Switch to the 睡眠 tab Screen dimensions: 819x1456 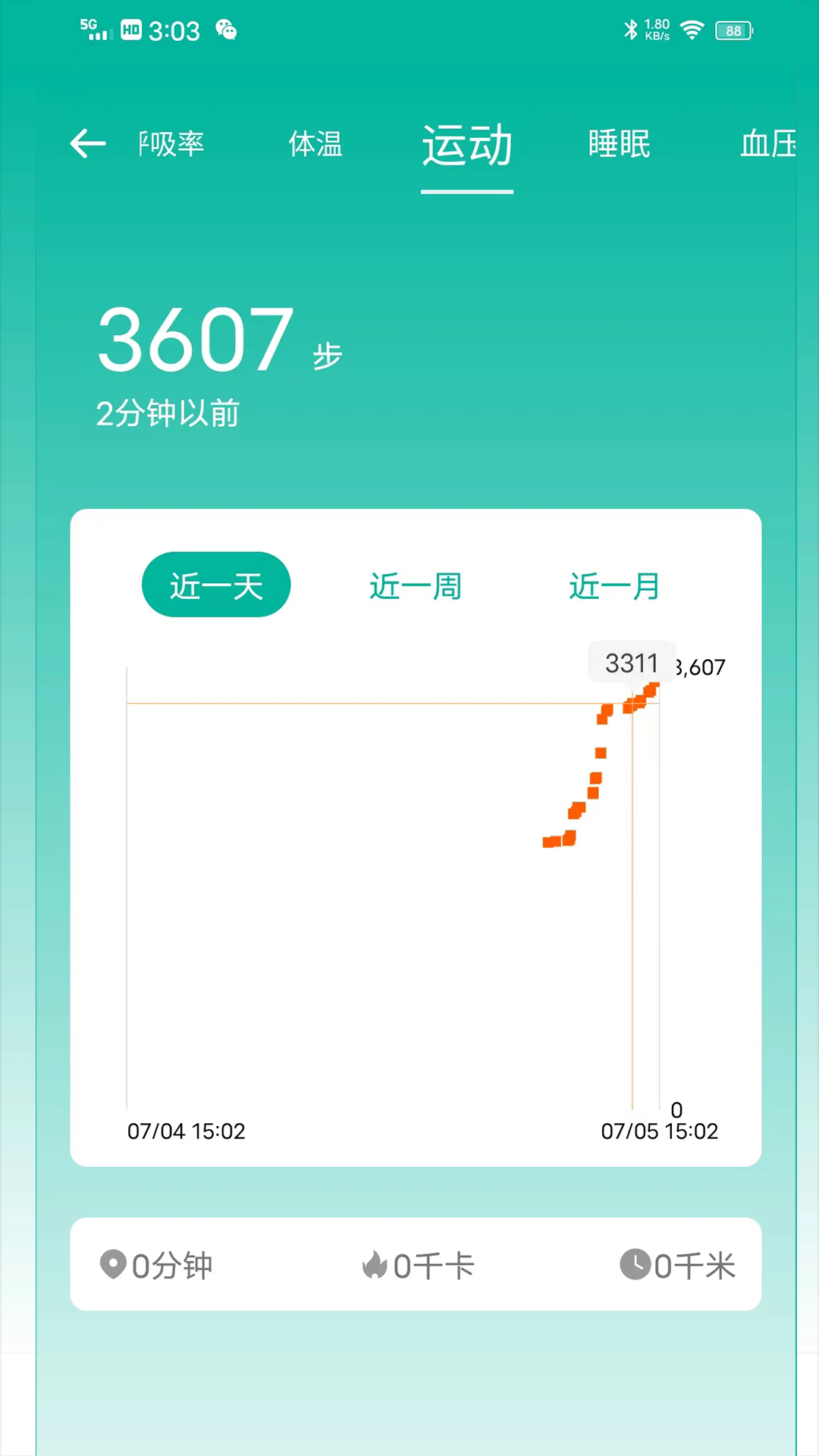(x=619, y=144)
